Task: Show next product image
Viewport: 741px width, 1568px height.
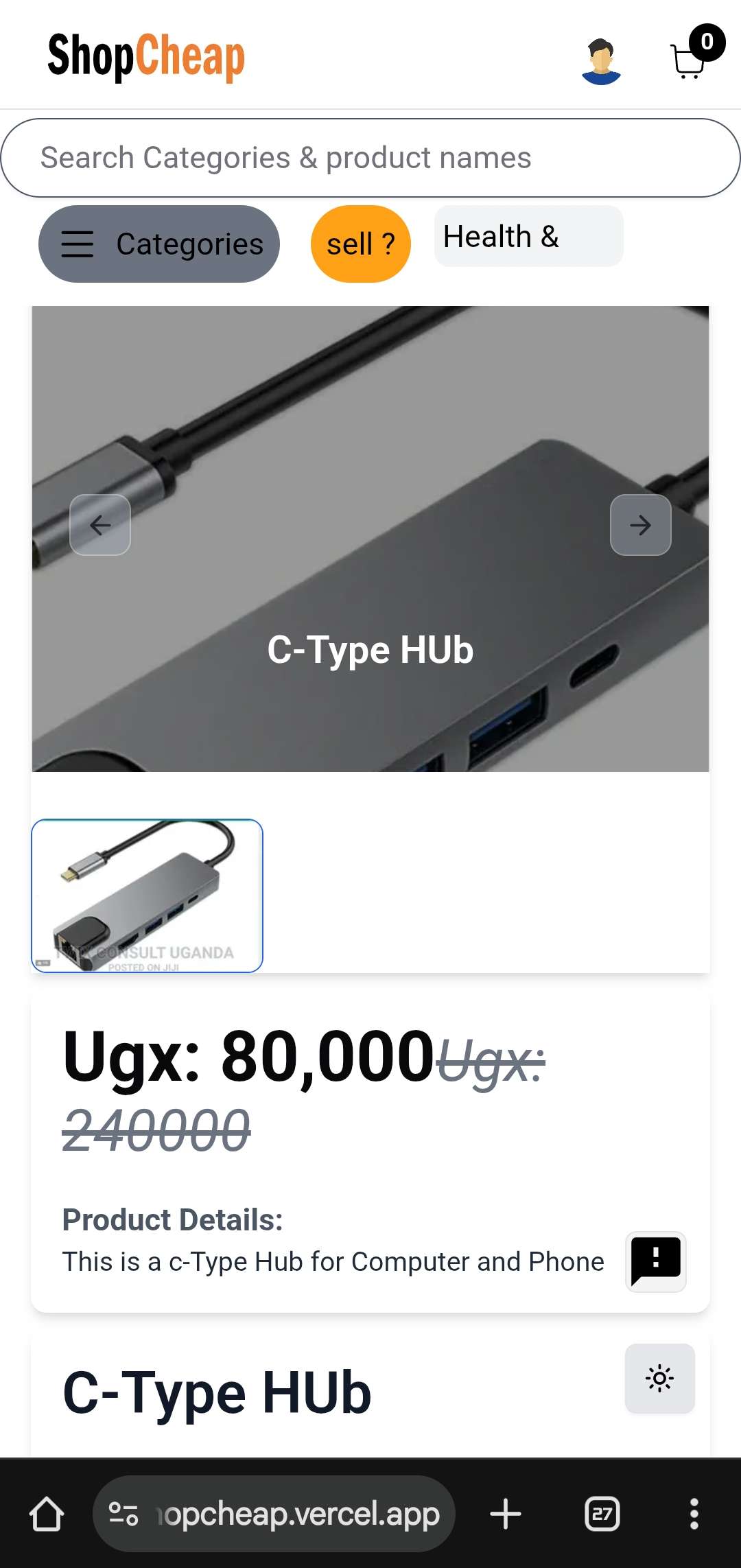Action: pos(640,525)
